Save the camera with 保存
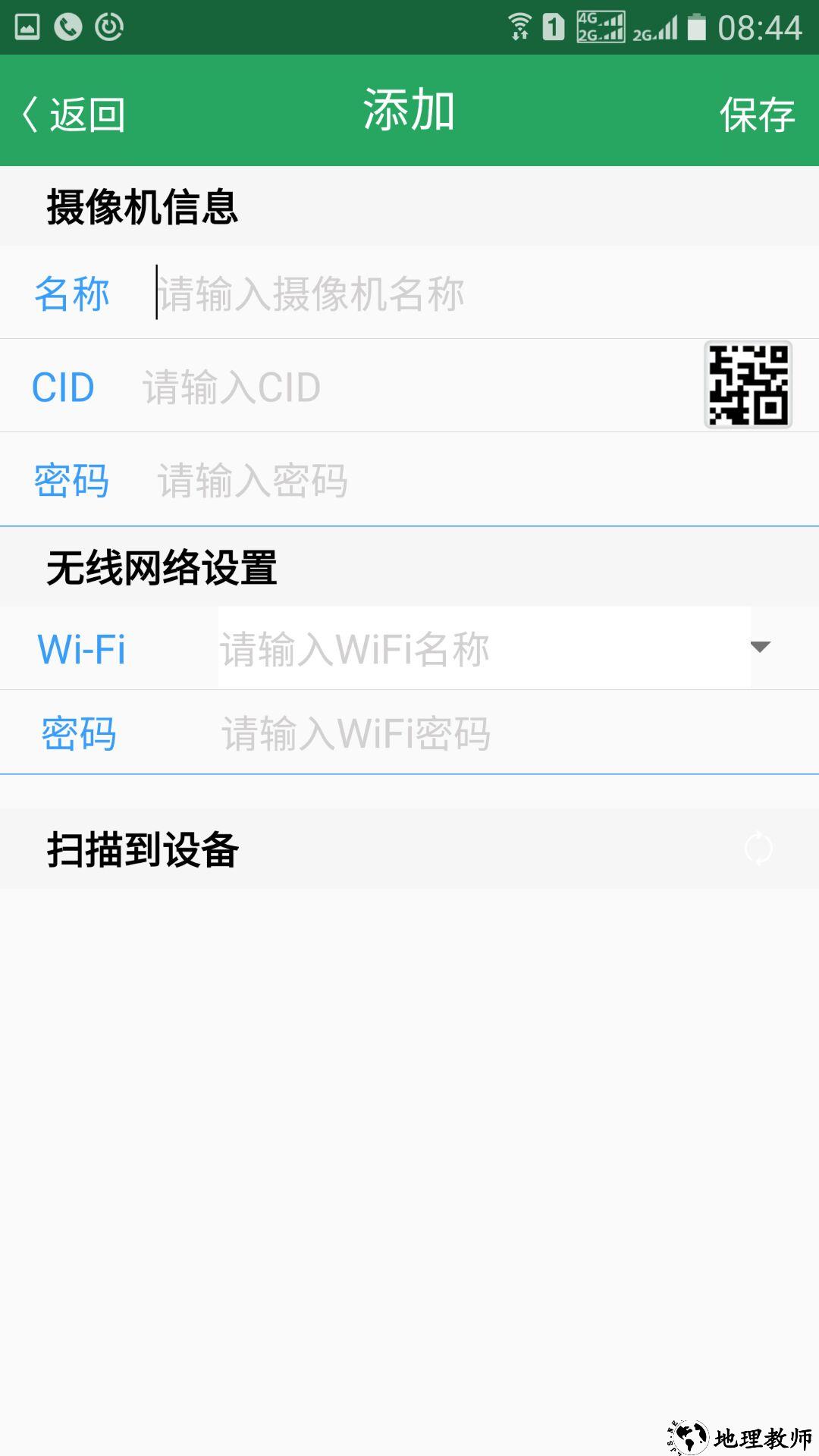The width and height of the screenshot is (819, 1456). click(756, 115)
